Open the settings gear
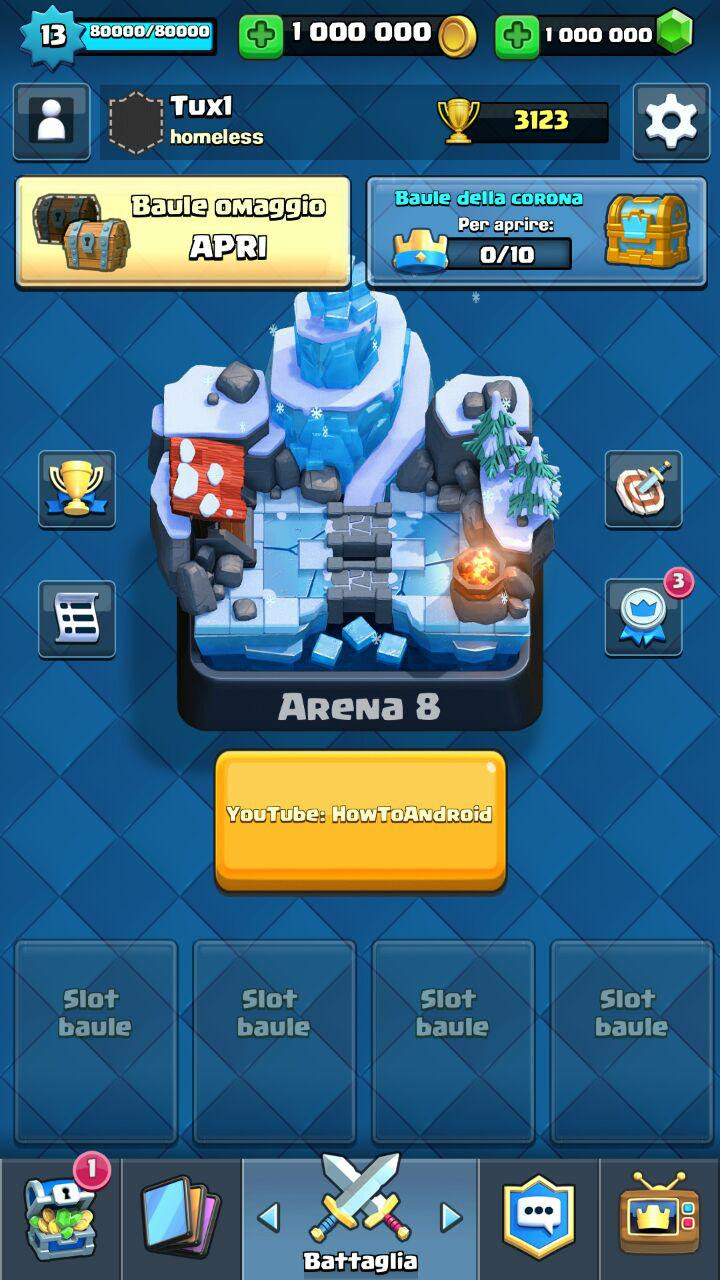Viewport: 720px width, 1280px height. (x=670, y=122)
